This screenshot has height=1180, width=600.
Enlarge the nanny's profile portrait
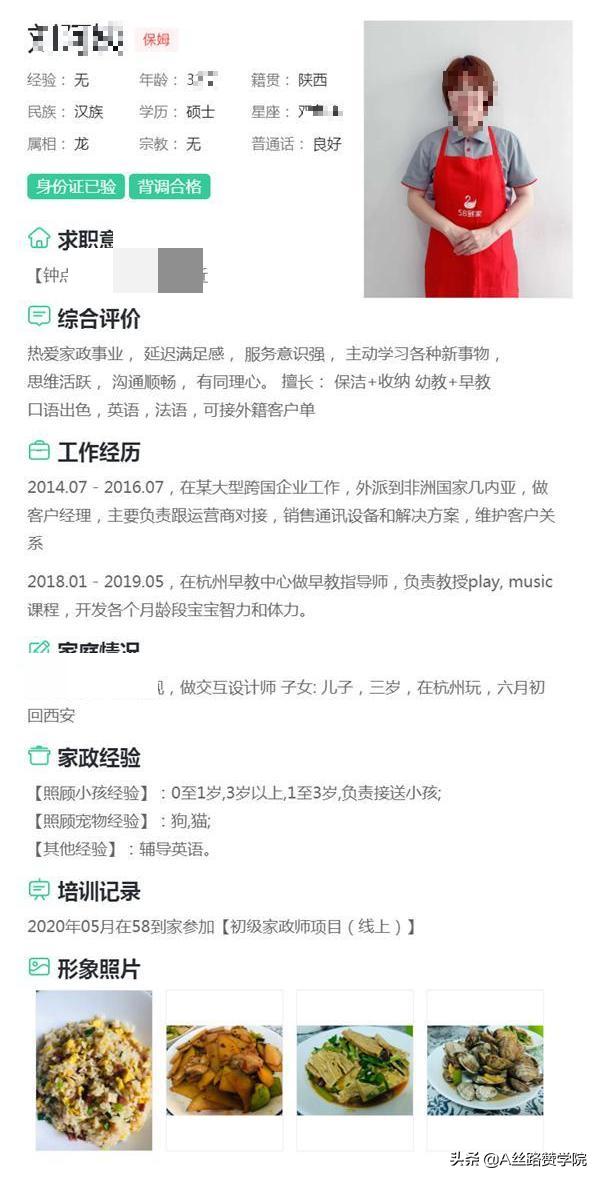(x=468, y=160)
